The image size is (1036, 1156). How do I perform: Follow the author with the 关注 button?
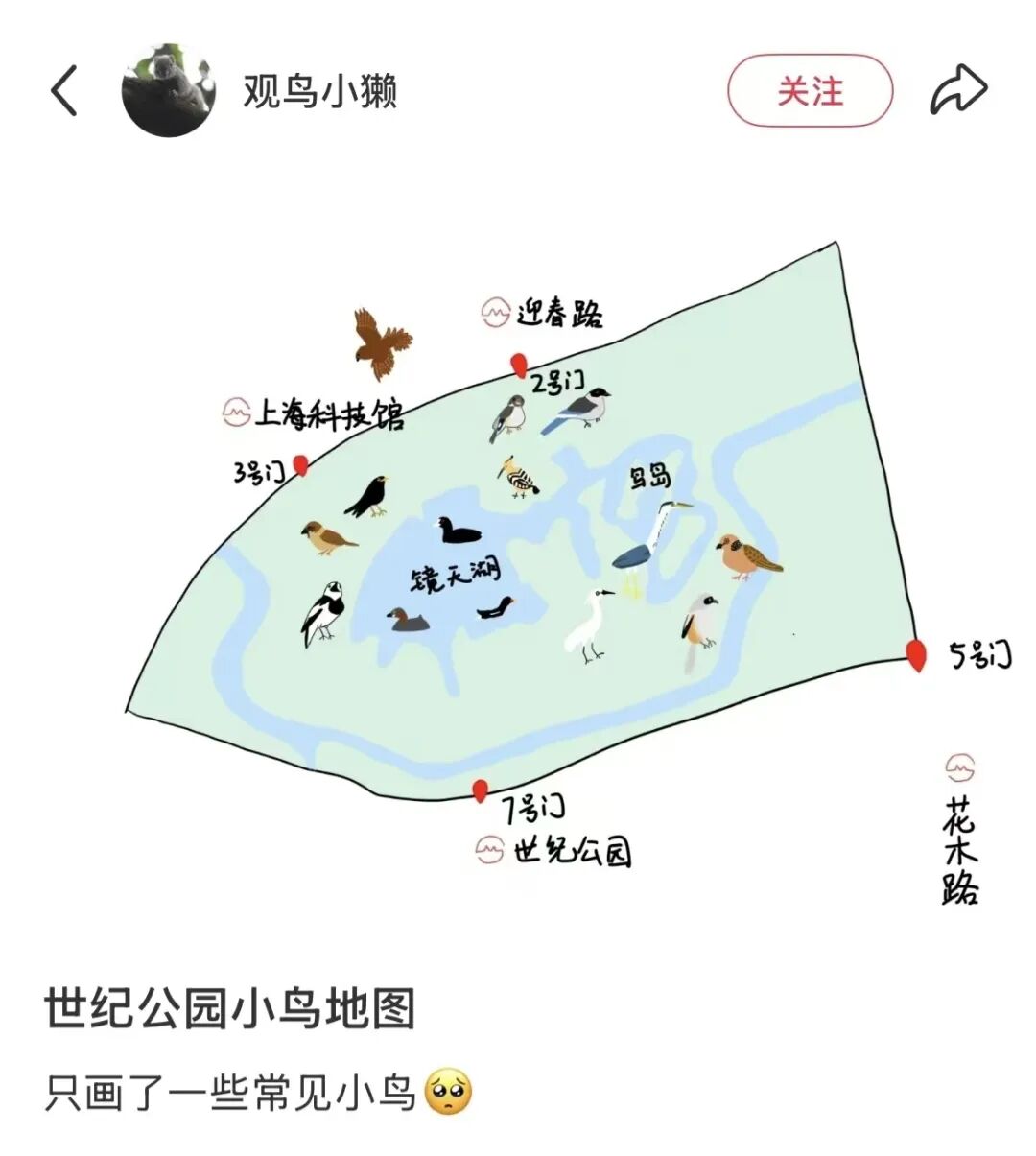pyautogui.click(x=810, y=91)
